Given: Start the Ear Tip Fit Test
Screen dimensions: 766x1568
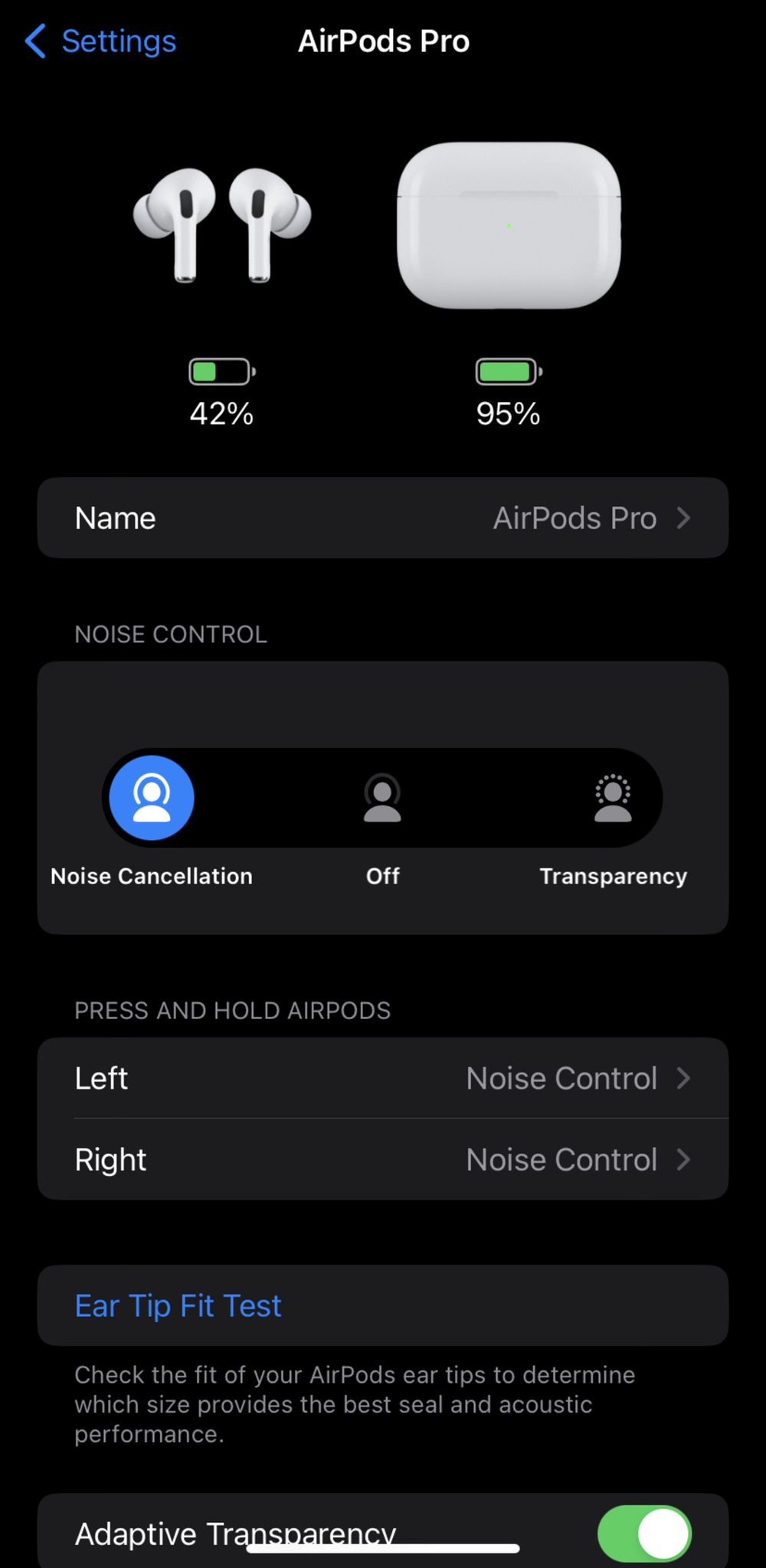Looking at the screenshot, I should [x=177, y=1305].
